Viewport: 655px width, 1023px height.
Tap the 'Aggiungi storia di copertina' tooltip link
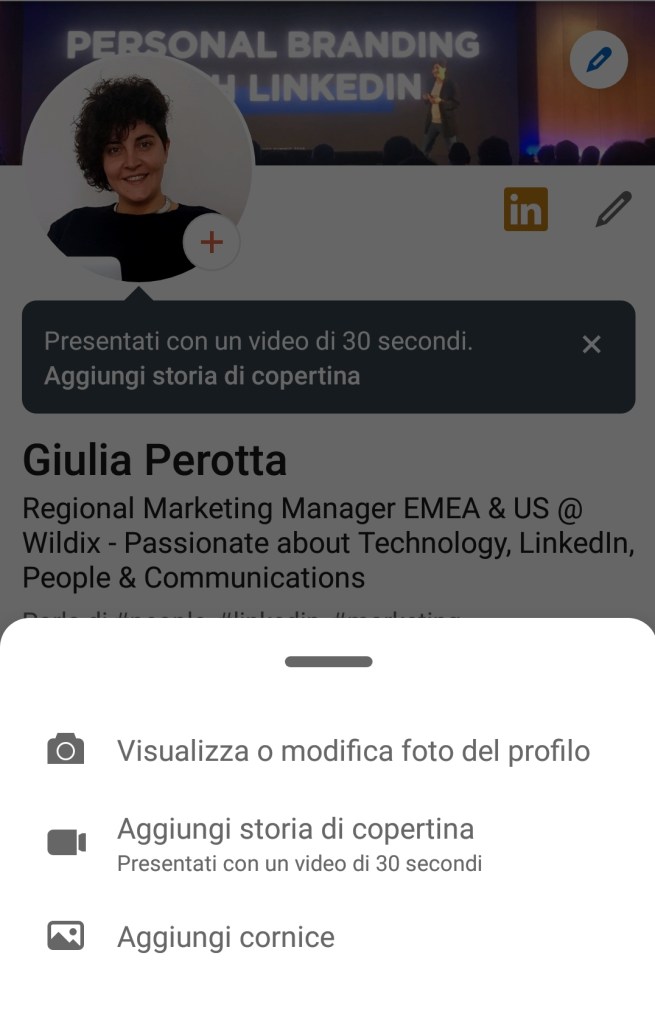(202, 376)
